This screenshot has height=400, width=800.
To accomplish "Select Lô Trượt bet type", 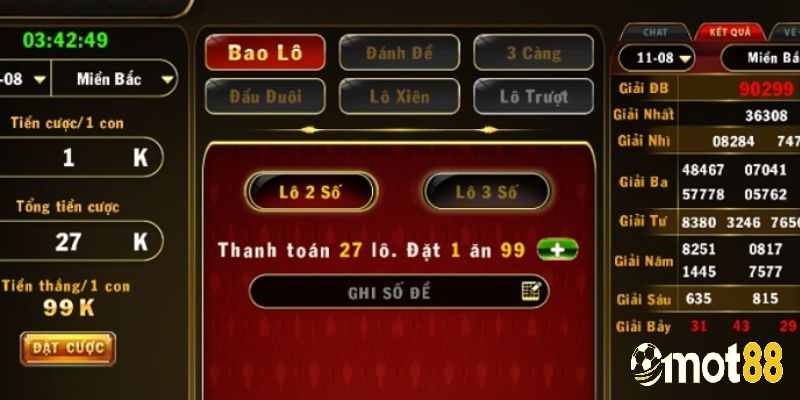I will pos(534,97).
